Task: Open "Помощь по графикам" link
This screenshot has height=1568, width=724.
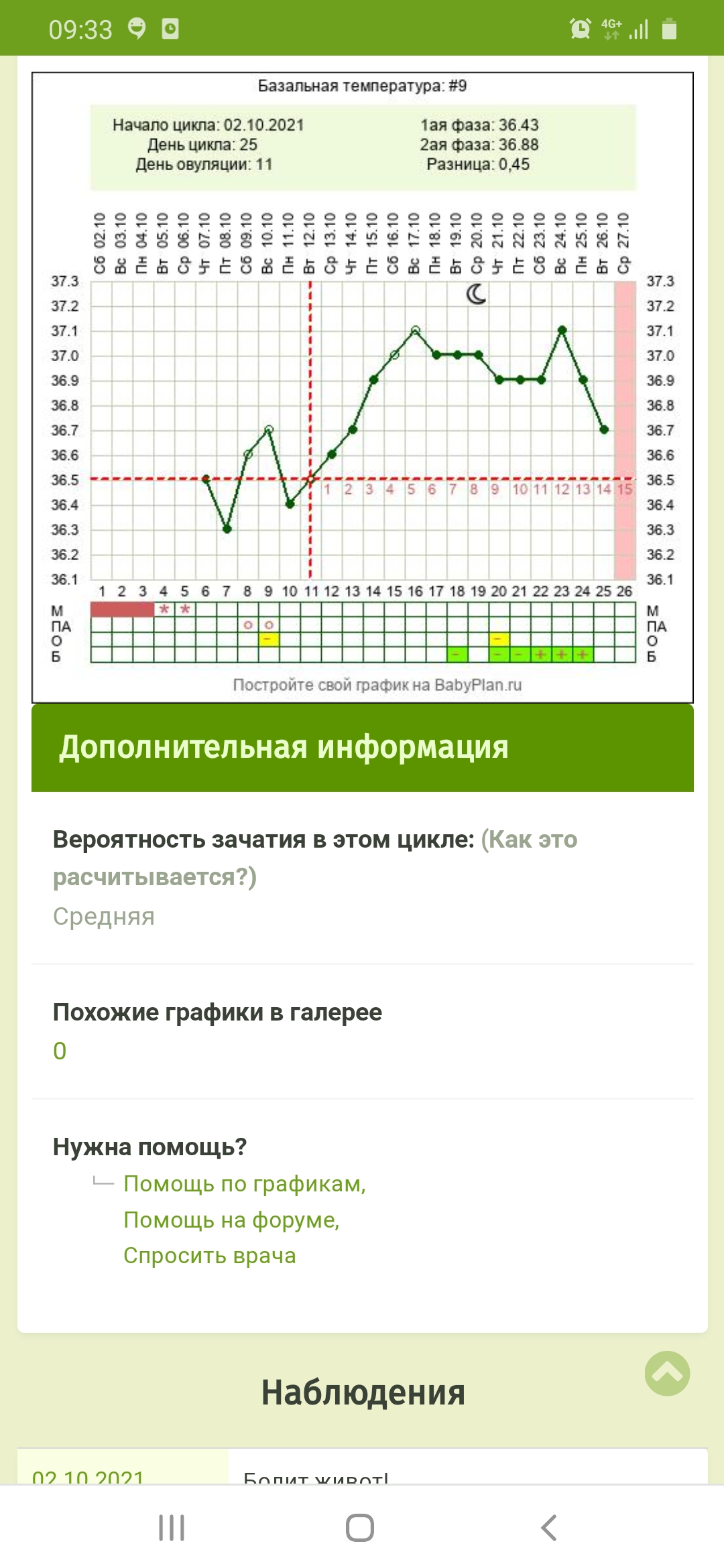Action: pyautogui.click(x=245, y=1183)
